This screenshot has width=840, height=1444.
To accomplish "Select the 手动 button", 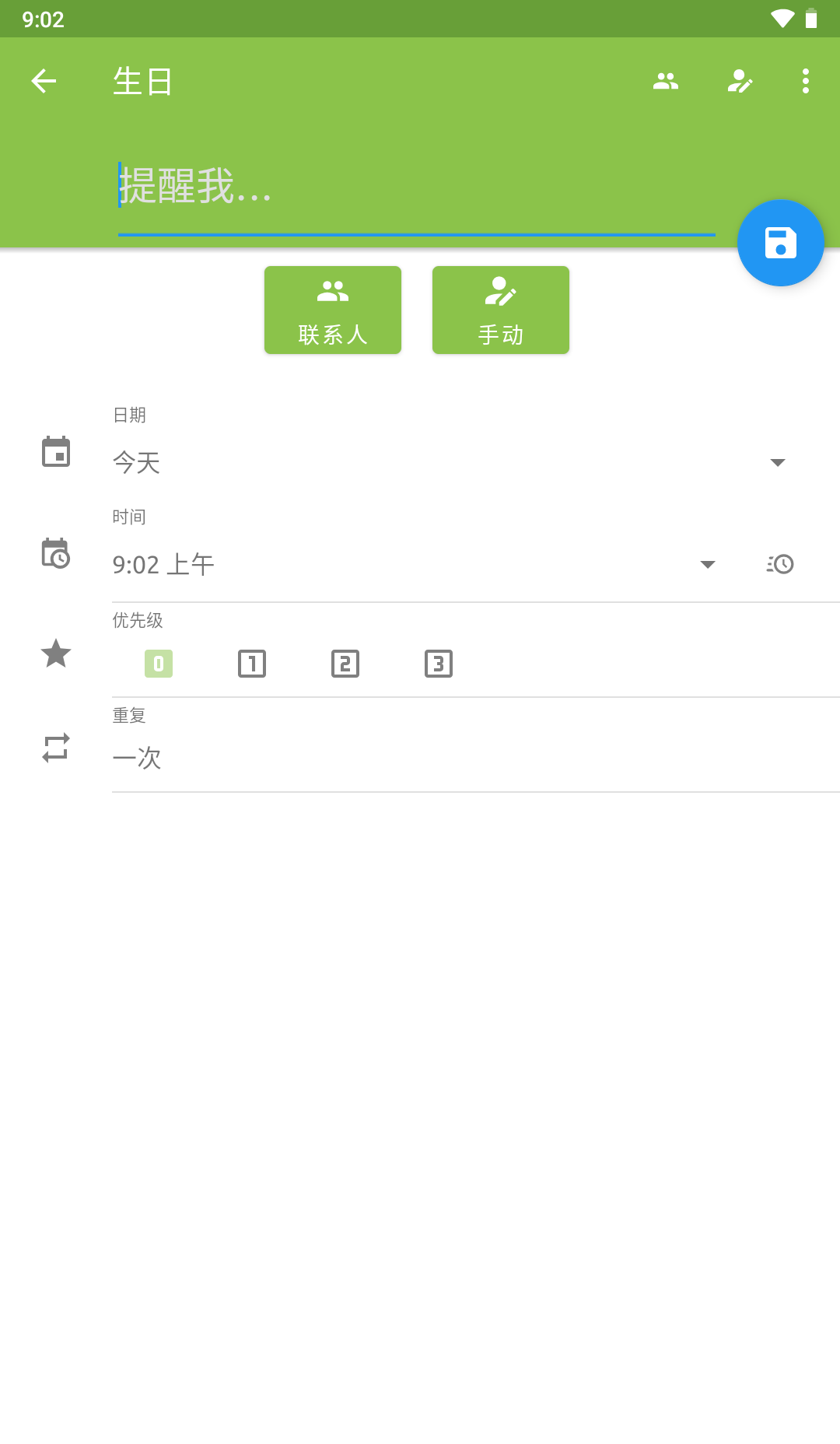I will click(501, 310).
